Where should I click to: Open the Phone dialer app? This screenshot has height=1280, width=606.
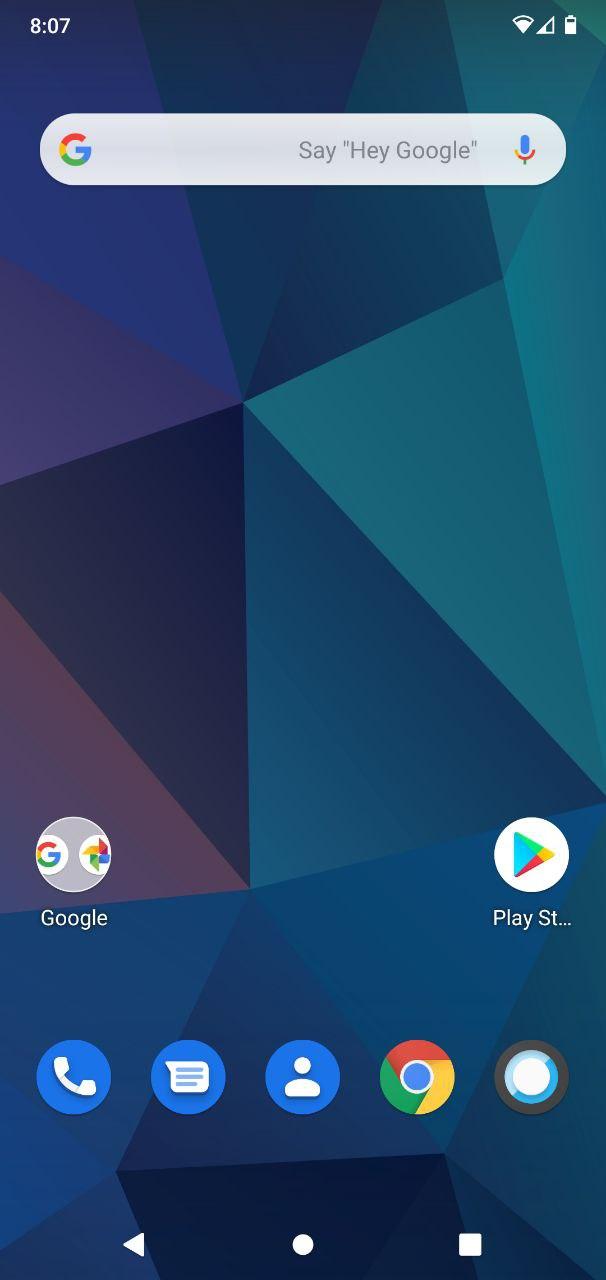(x=73, y=1077)
